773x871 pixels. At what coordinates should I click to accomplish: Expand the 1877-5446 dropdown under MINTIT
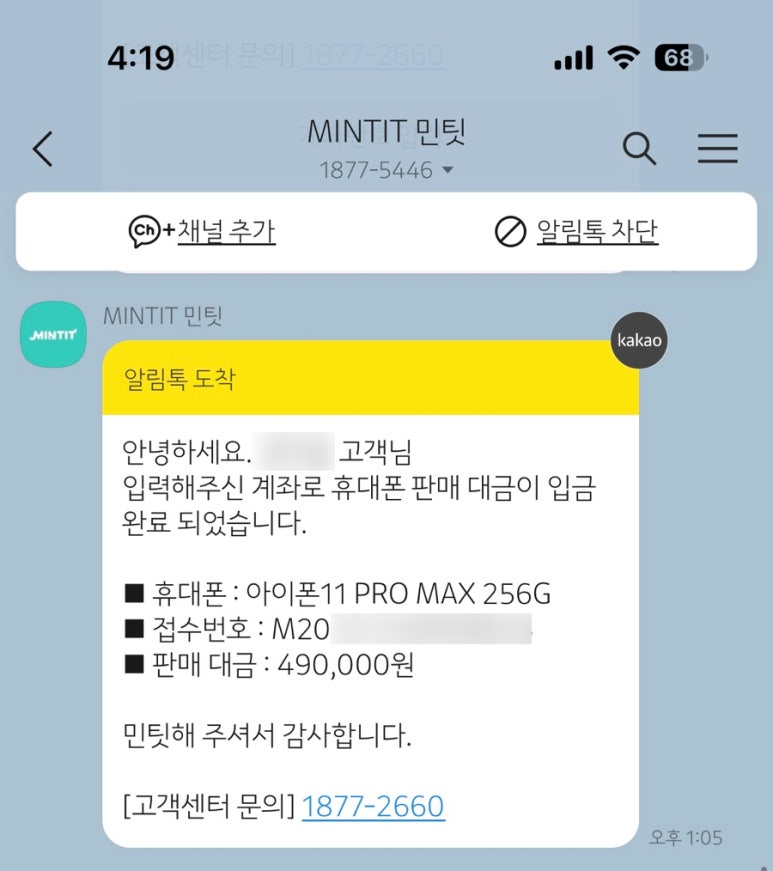click(446, 171)
